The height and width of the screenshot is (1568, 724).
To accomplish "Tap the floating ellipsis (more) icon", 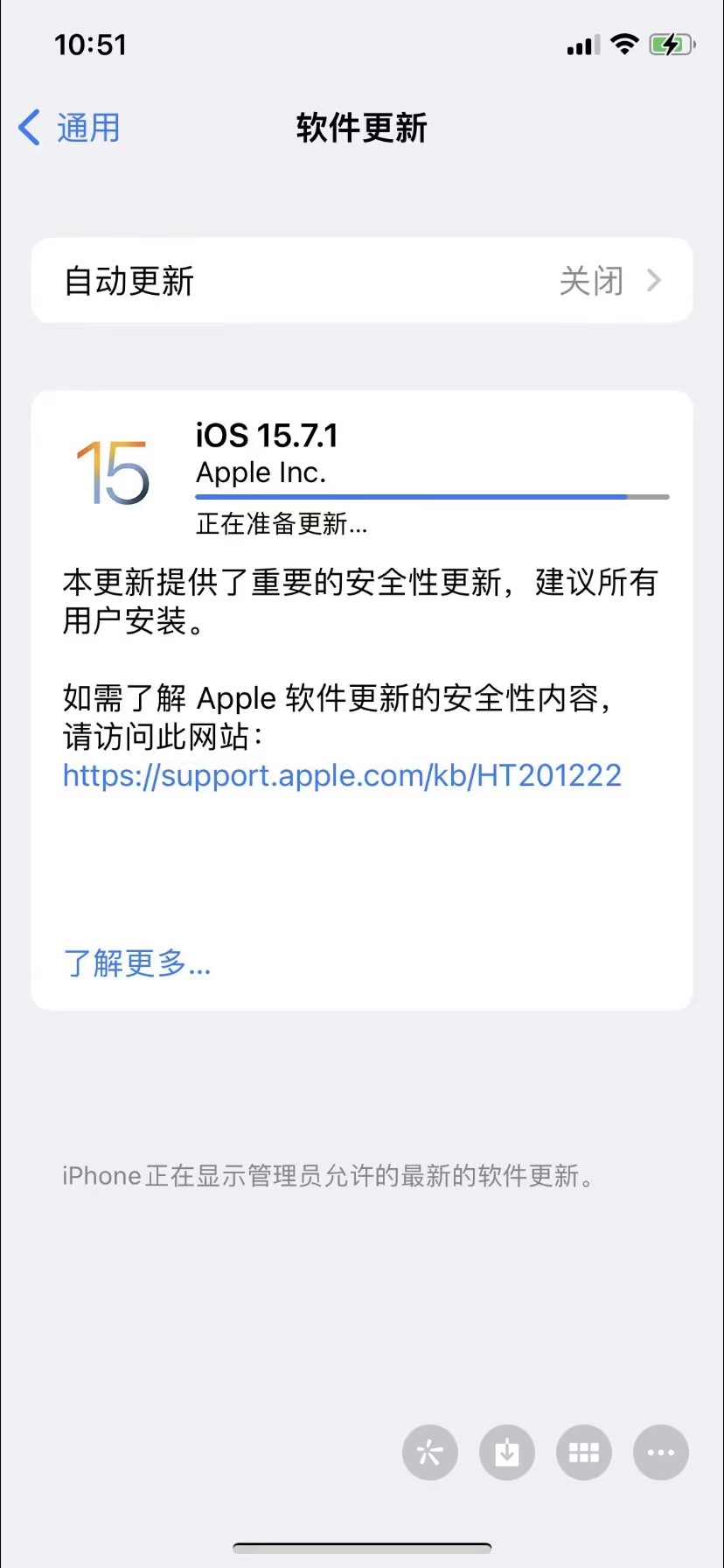I will pyautogui.click(x=660, y=1452).
